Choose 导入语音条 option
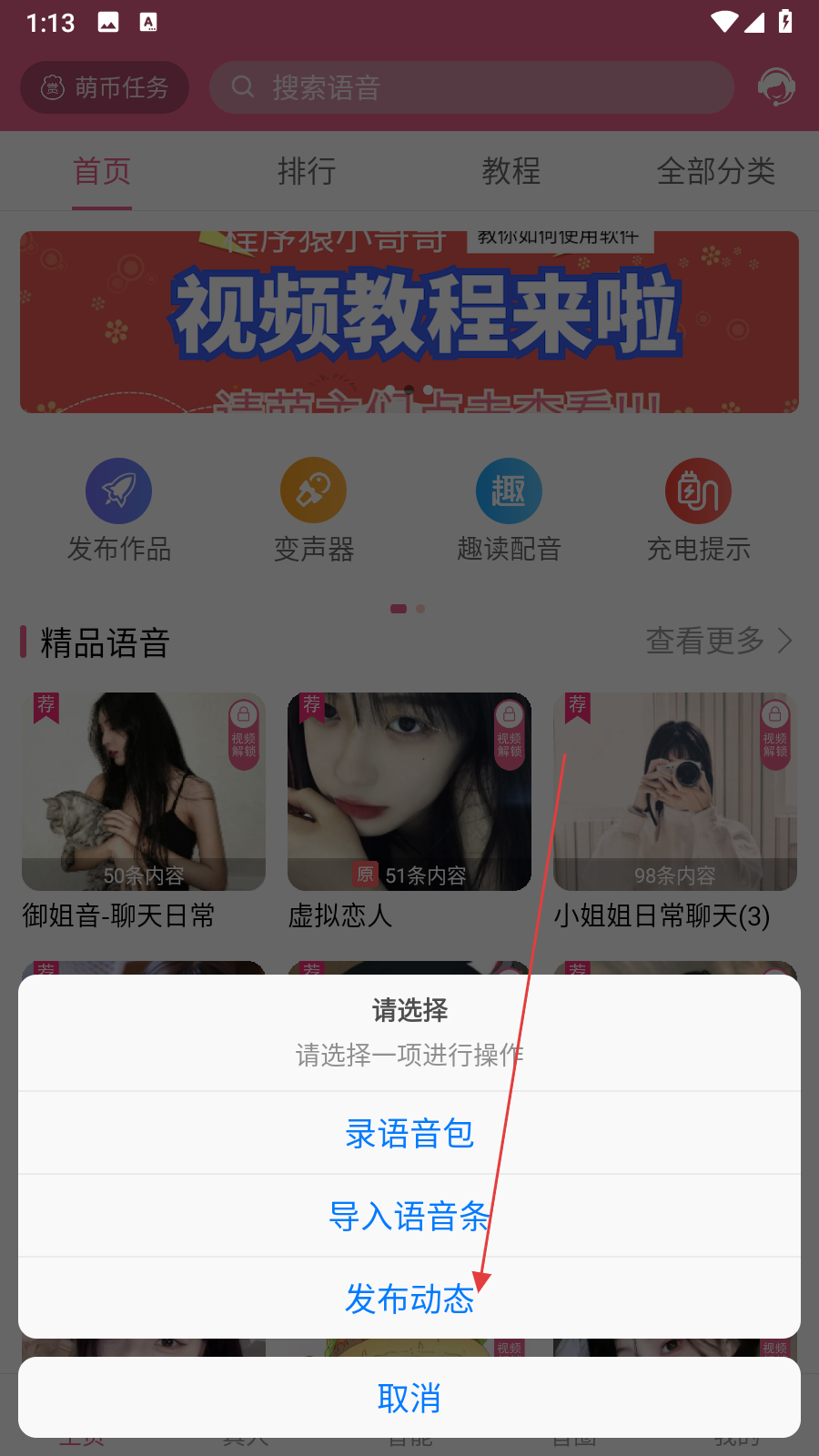Image resolution: width=819 pixels, height=1456 pixels. [x=409, y=1216]
